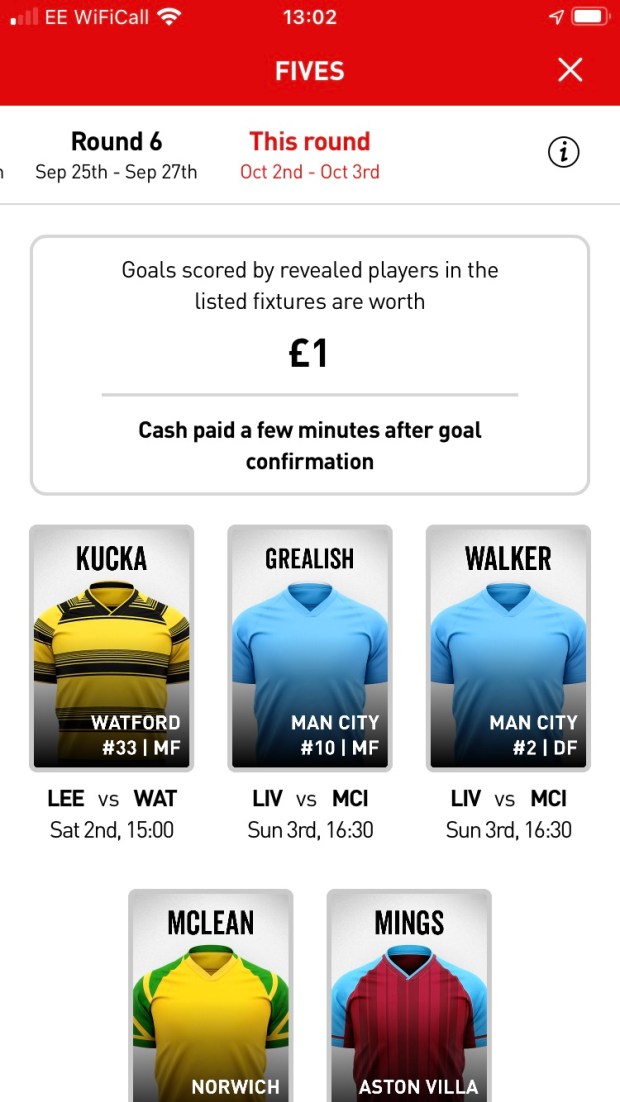Switch to the Round 6 tab
Screen dimensions: 620x1102
click(x=116, y=155)
